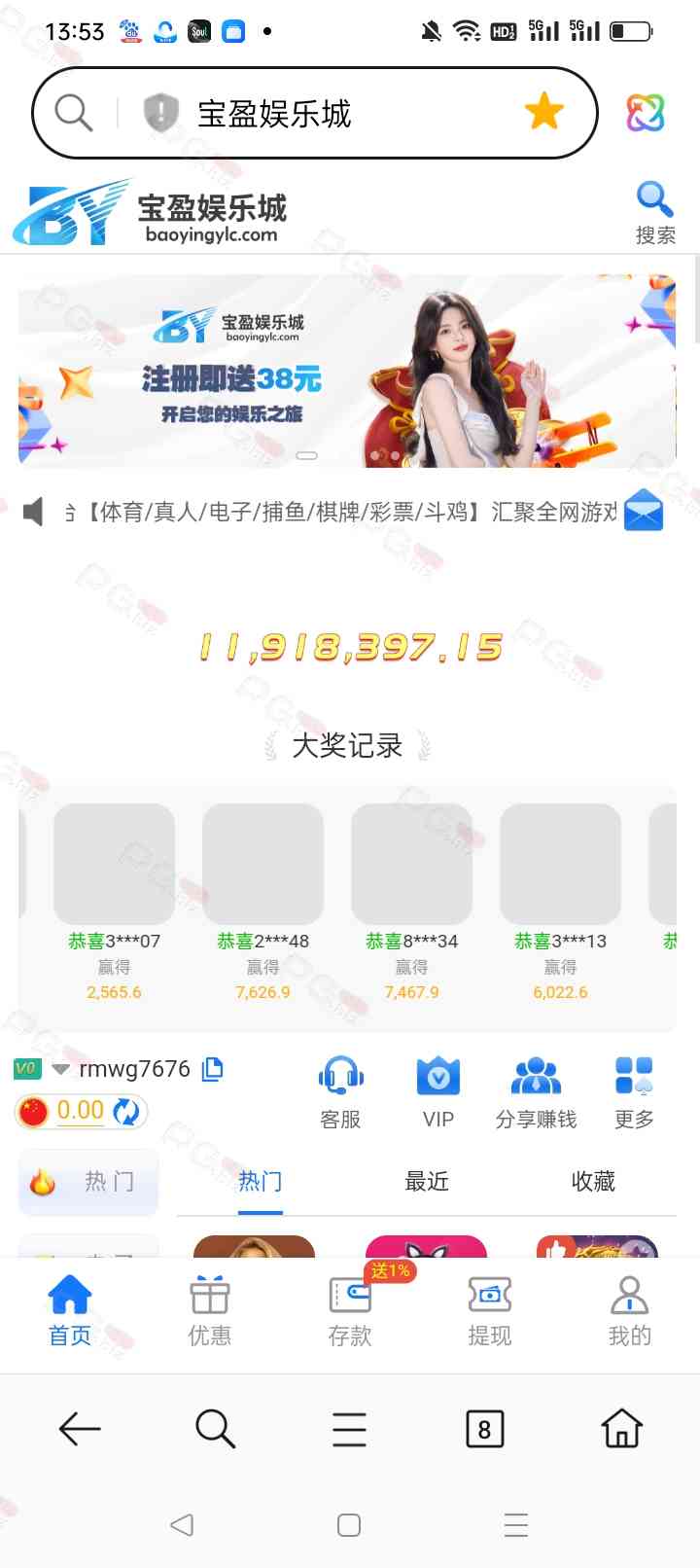Open the VIP section
Viewport: 700px width, 1568px height.
(438, 1092)
